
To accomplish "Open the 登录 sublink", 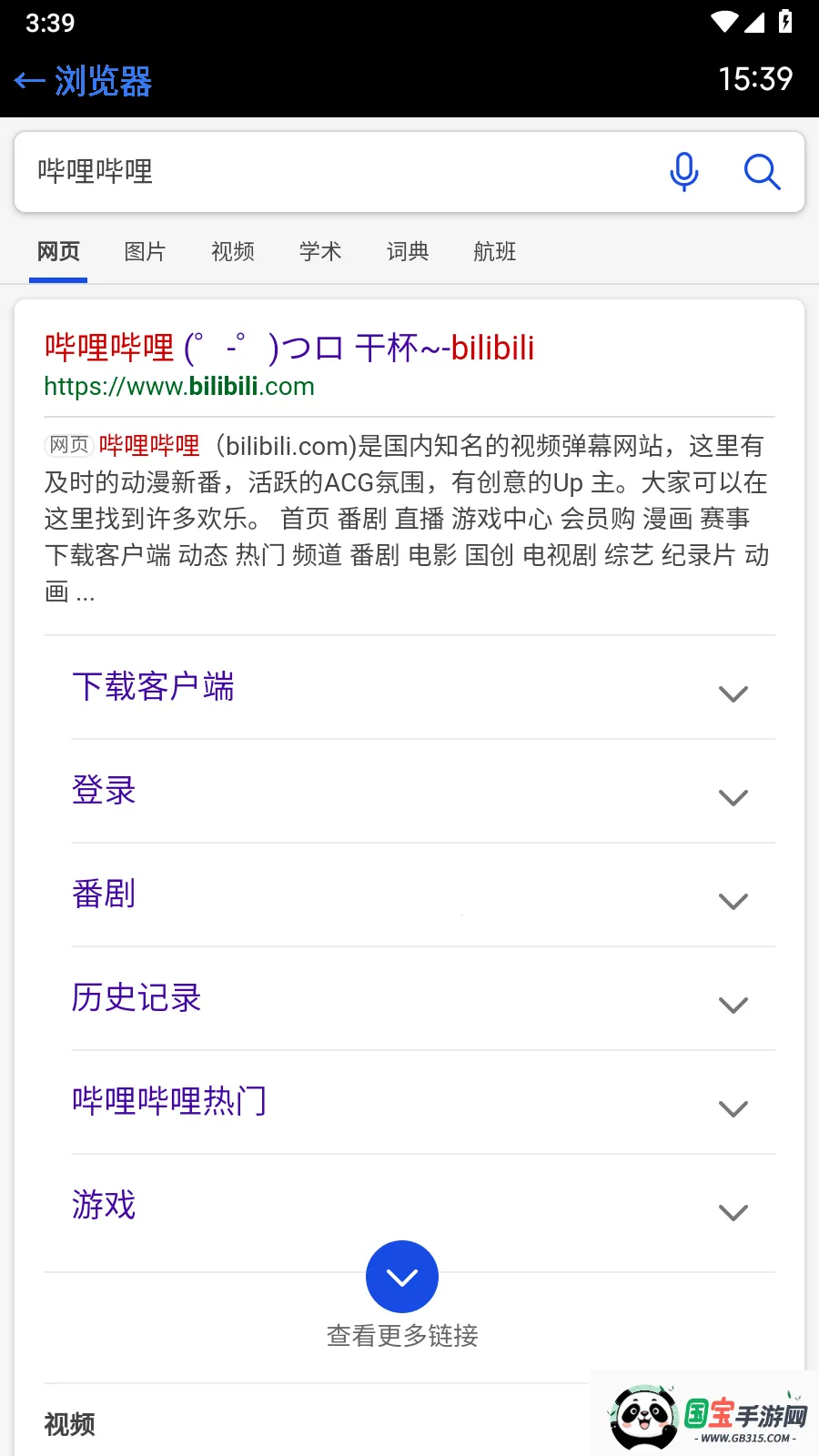I will point(104,790).
